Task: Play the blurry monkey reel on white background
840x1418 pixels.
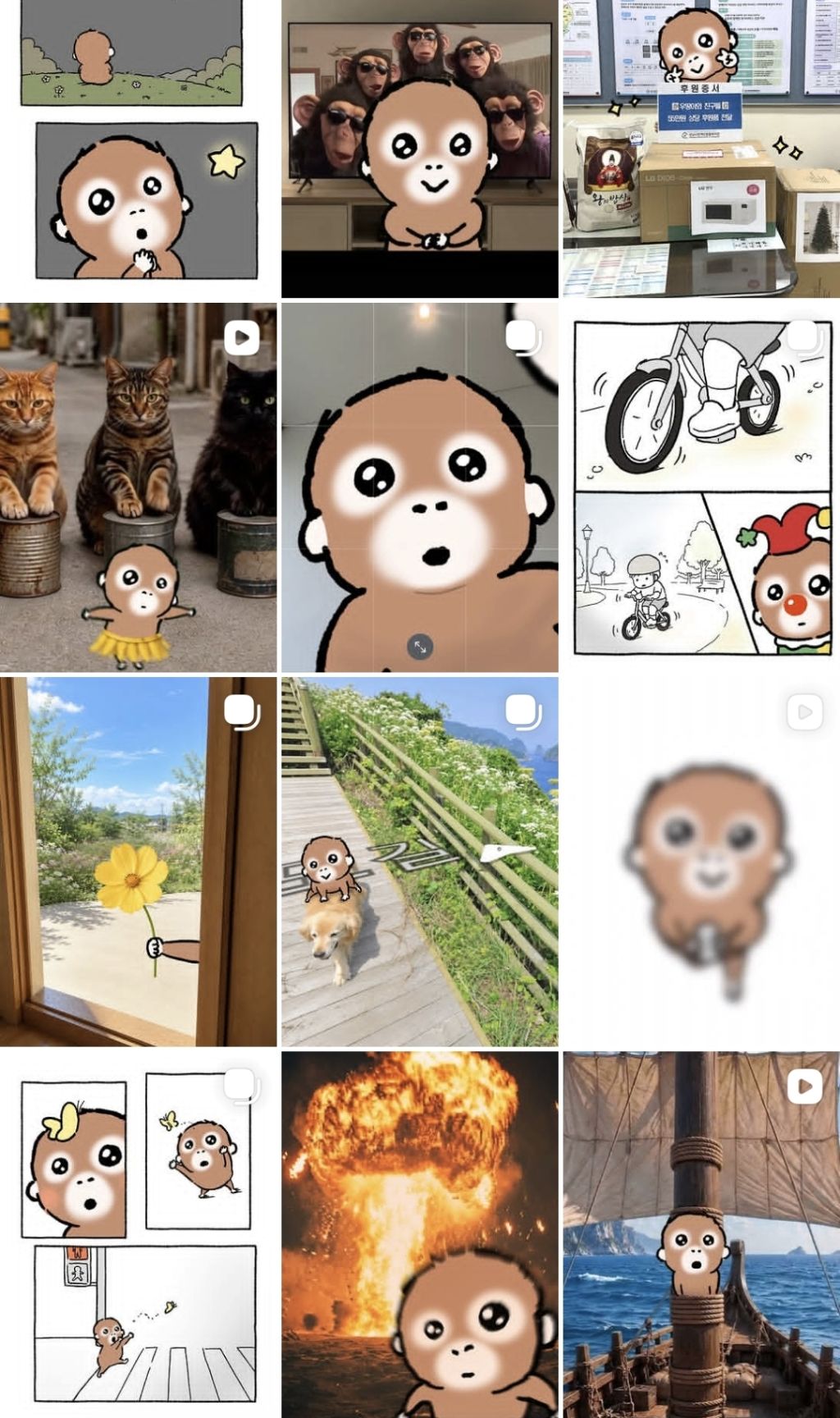Action: coord(701,862)
